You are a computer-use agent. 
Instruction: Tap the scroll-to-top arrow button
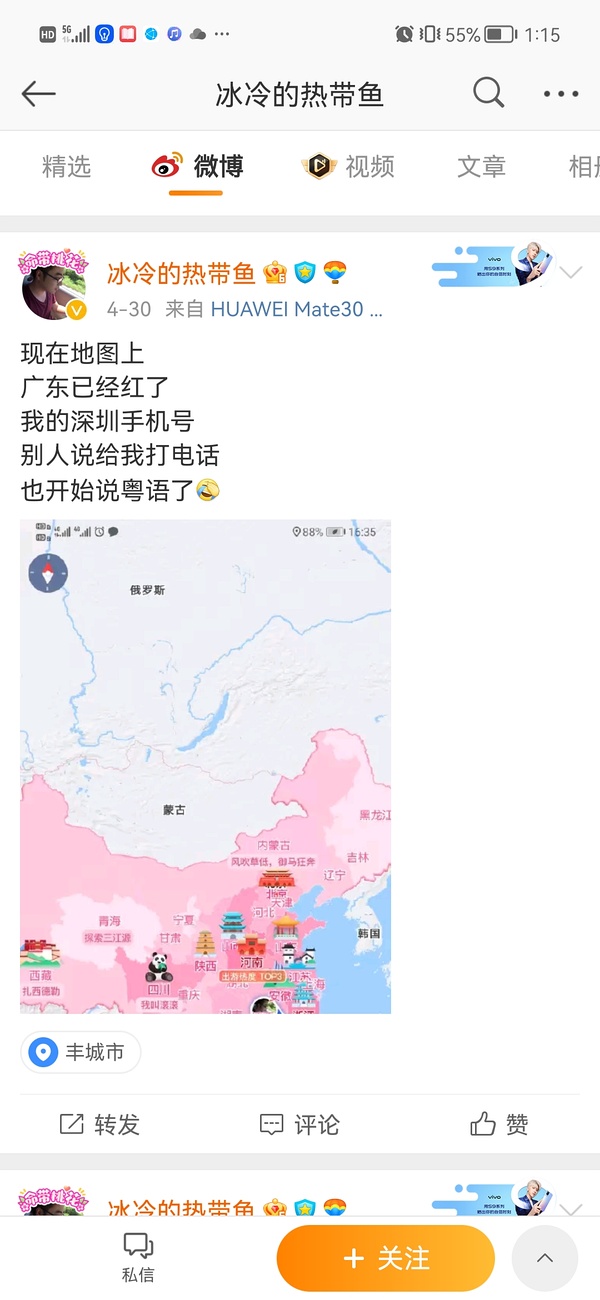pyautogui.click(x=544, y=1258)
